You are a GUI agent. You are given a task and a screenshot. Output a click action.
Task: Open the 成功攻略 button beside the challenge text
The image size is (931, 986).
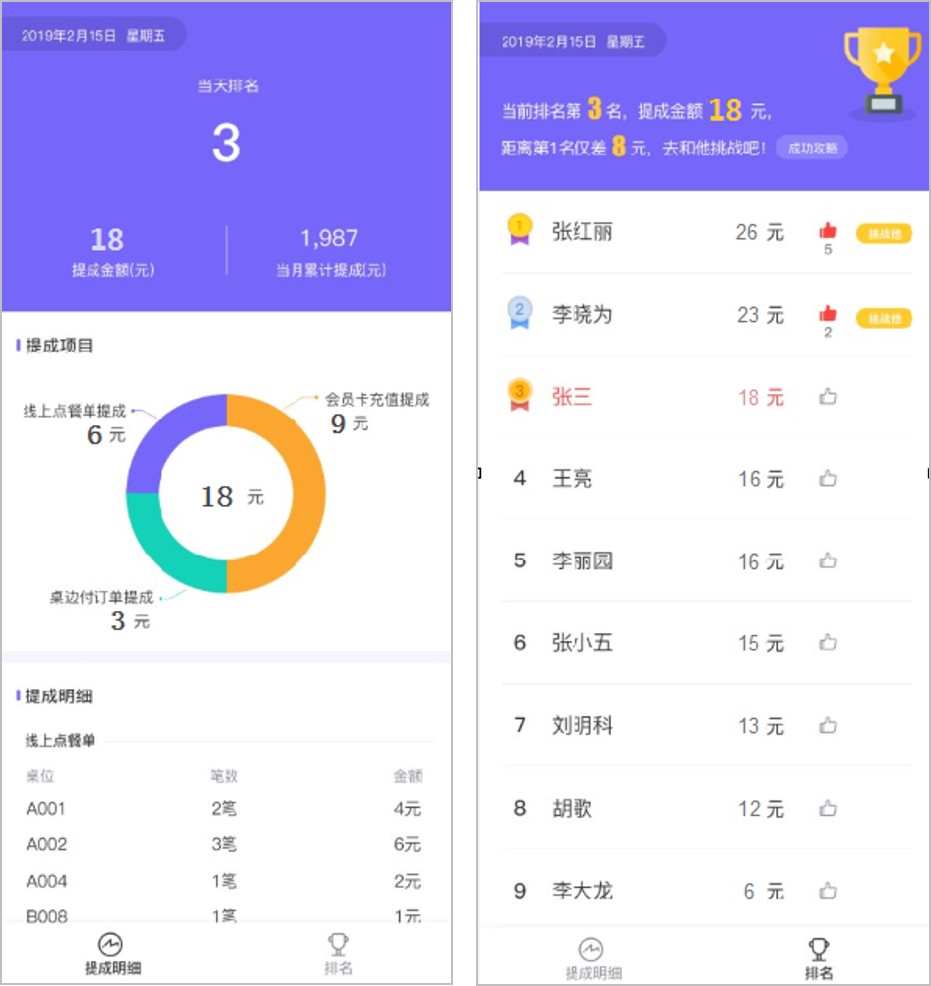coord(811,148)
